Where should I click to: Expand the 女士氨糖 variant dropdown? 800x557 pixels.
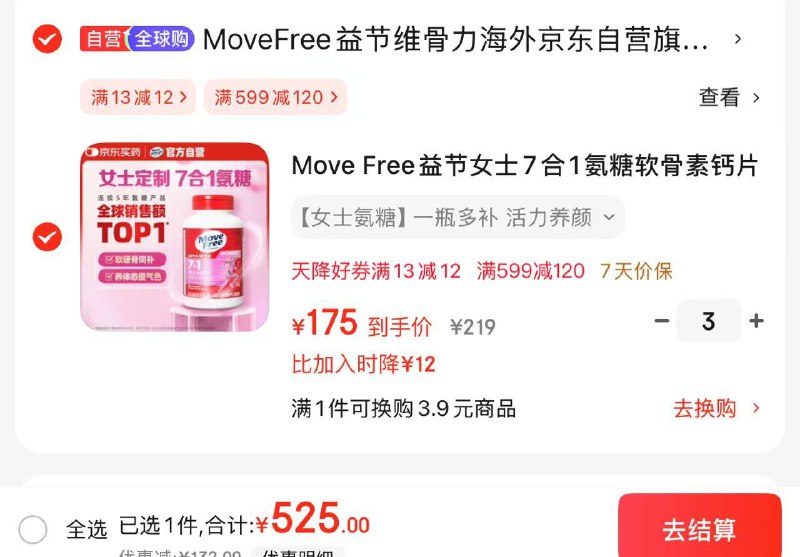coord(458,217)
